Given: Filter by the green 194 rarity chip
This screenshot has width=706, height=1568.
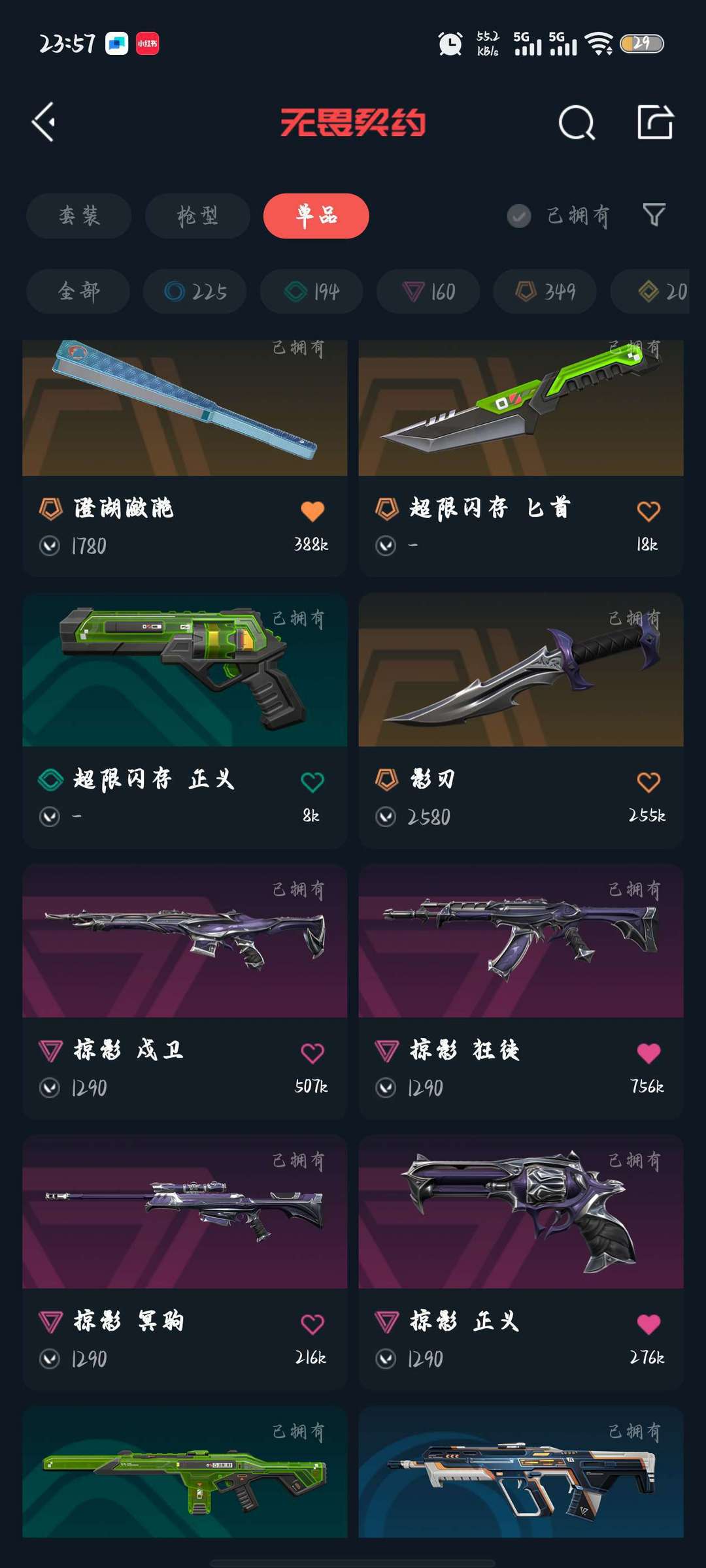Looking at the screenshot, I should coord(312,291).
